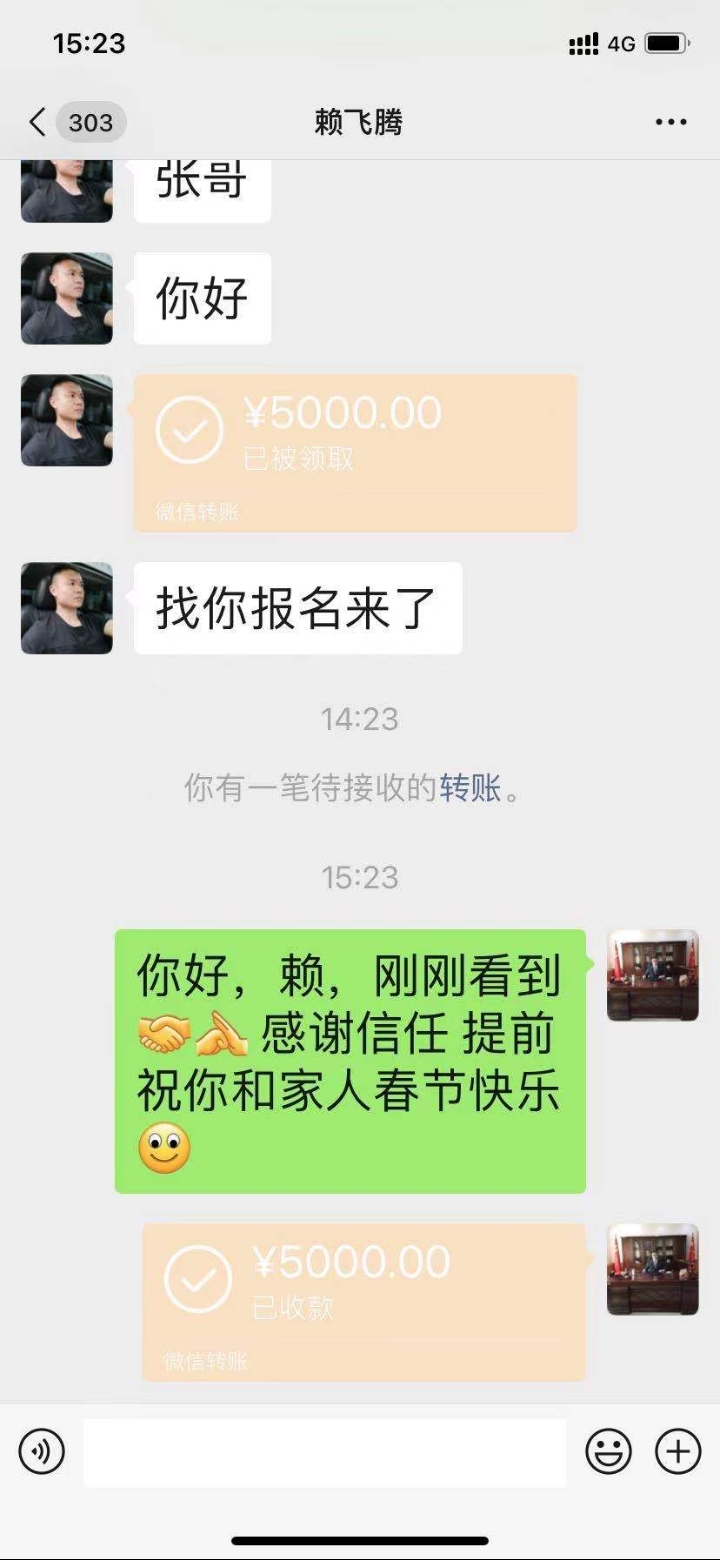Tap the plus icon for more attachments

[x=678, y=1451]
